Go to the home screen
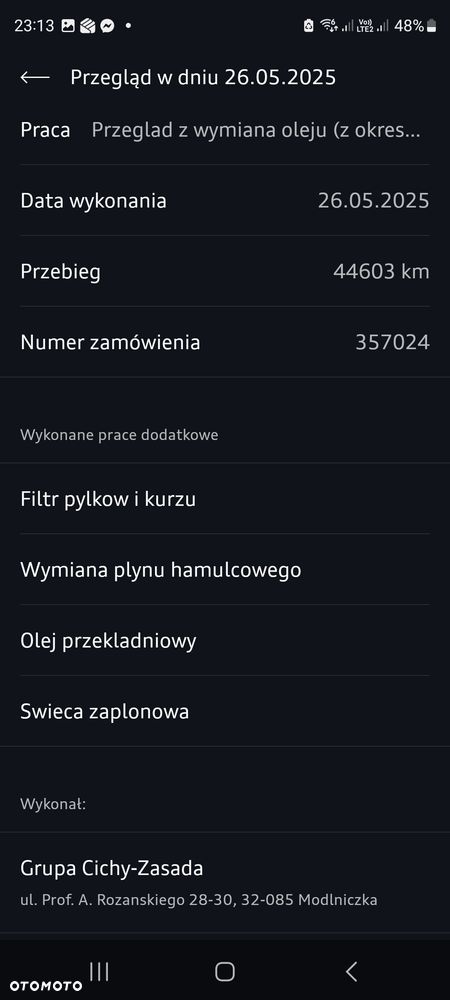The image size is (450, 1000). (224, 971)
